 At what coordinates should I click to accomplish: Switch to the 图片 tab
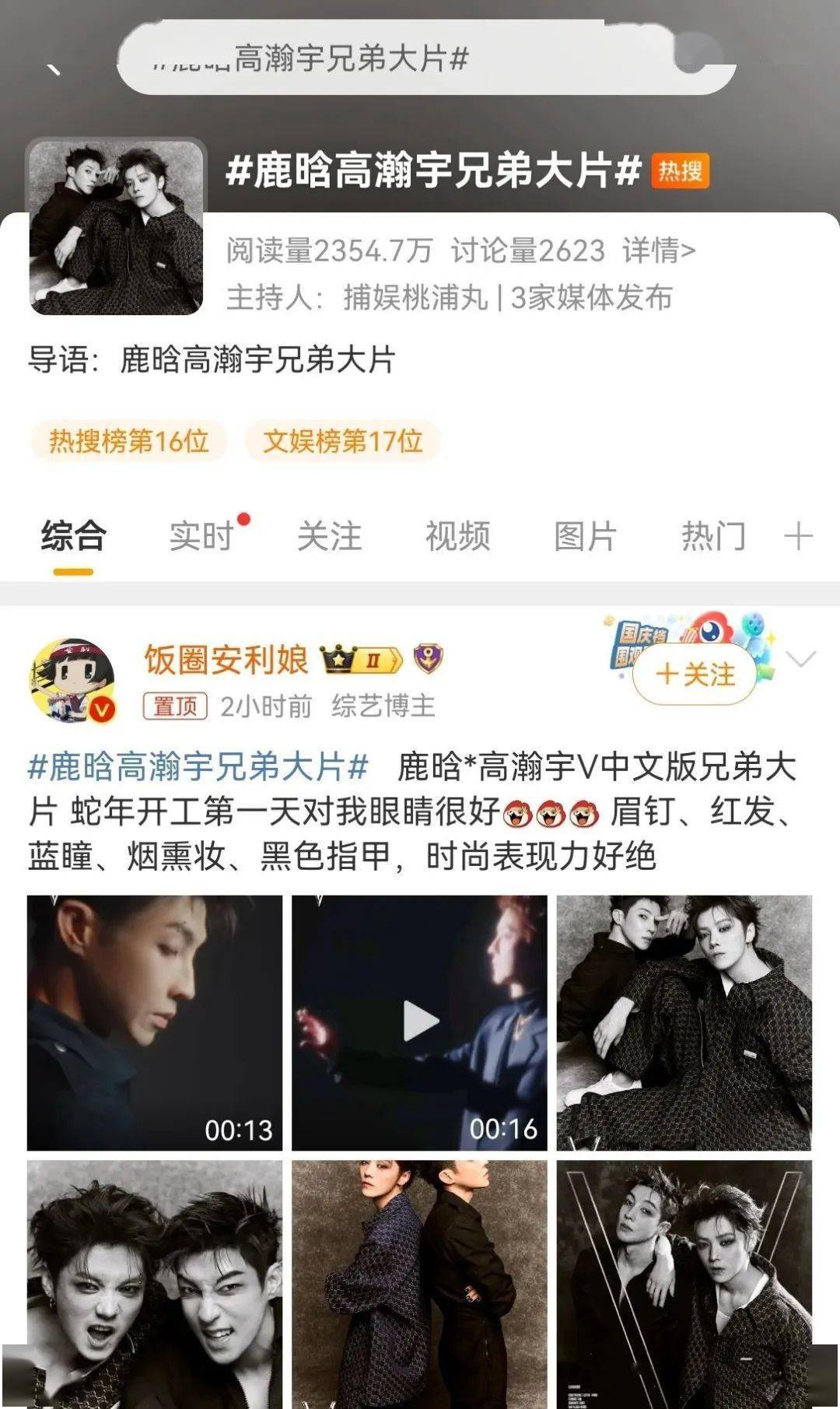point(585,537)
